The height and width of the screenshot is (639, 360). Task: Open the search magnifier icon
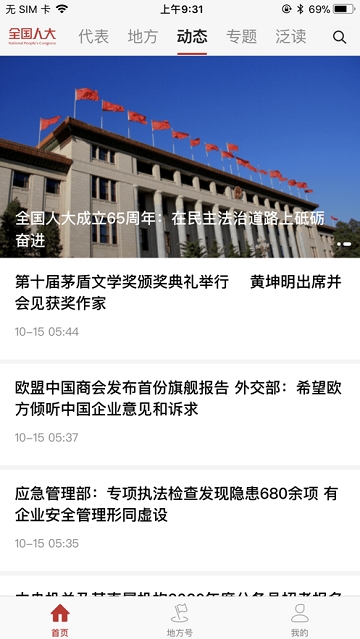click(339, 37)
